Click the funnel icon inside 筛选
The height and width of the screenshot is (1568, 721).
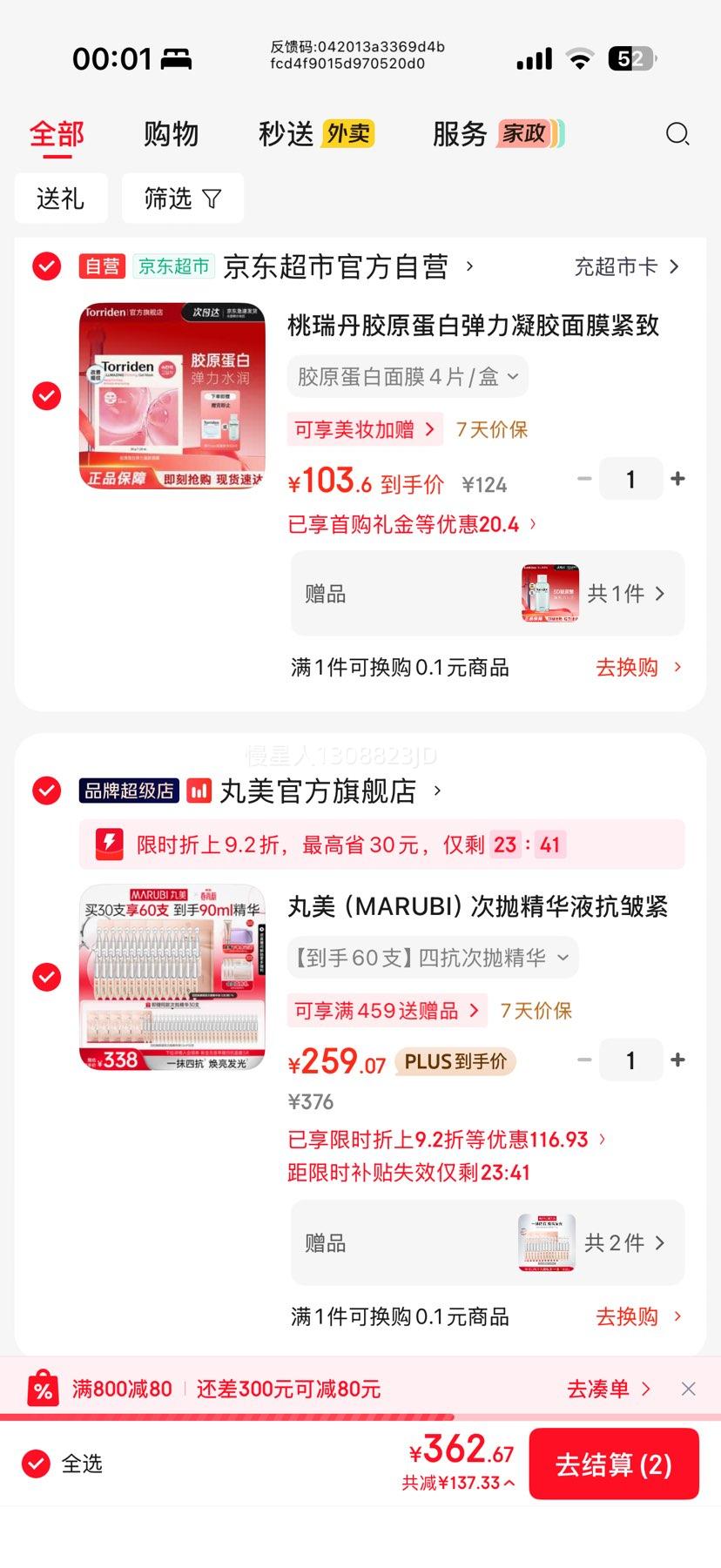pos(212,199)
